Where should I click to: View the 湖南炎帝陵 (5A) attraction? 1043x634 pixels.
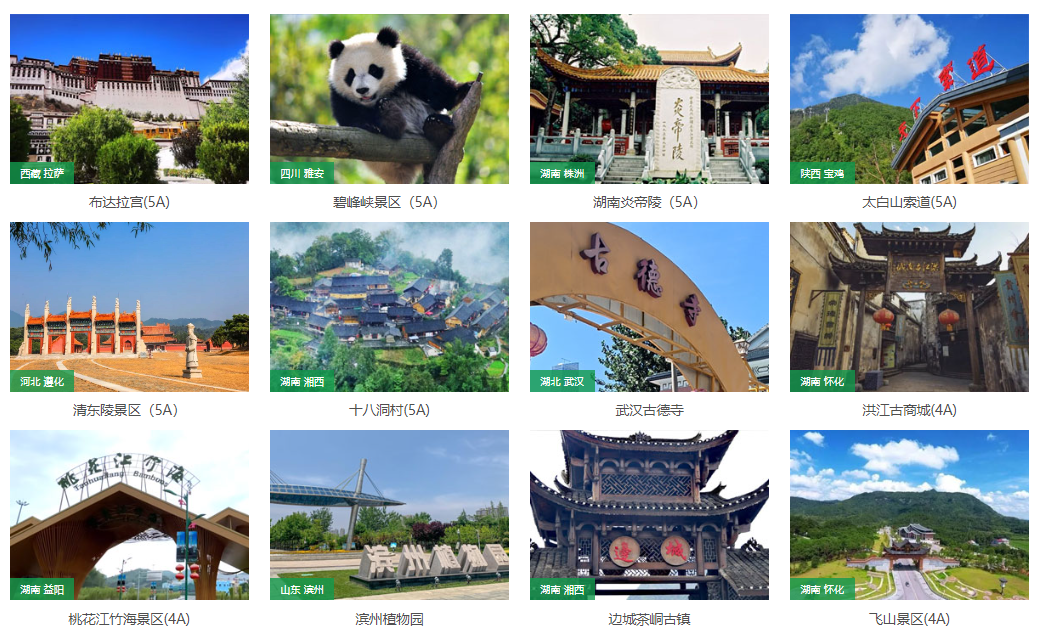(649, 100)
